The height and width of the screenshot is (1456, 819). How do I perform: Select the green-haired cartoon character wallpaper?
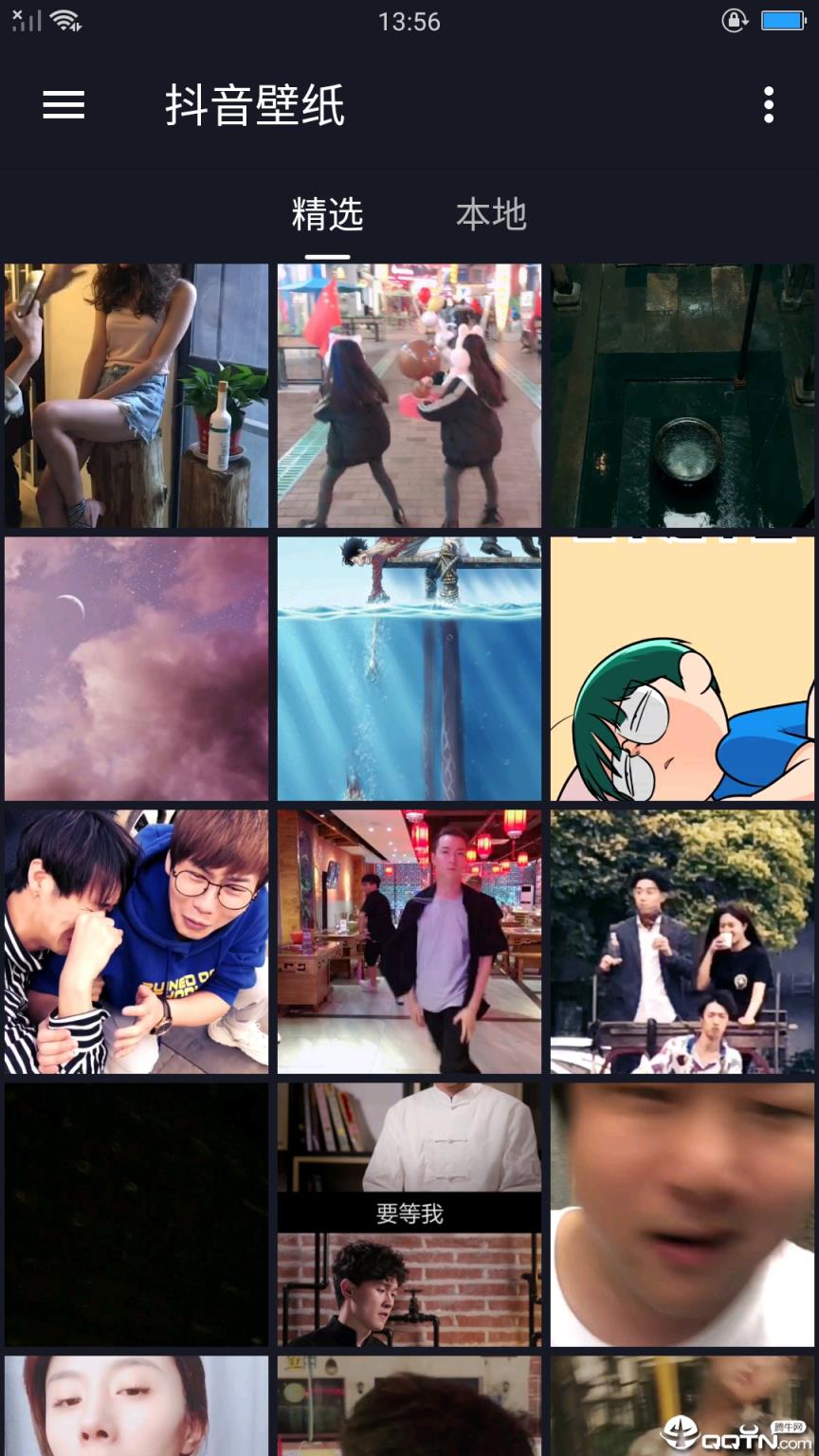(682, 668)
